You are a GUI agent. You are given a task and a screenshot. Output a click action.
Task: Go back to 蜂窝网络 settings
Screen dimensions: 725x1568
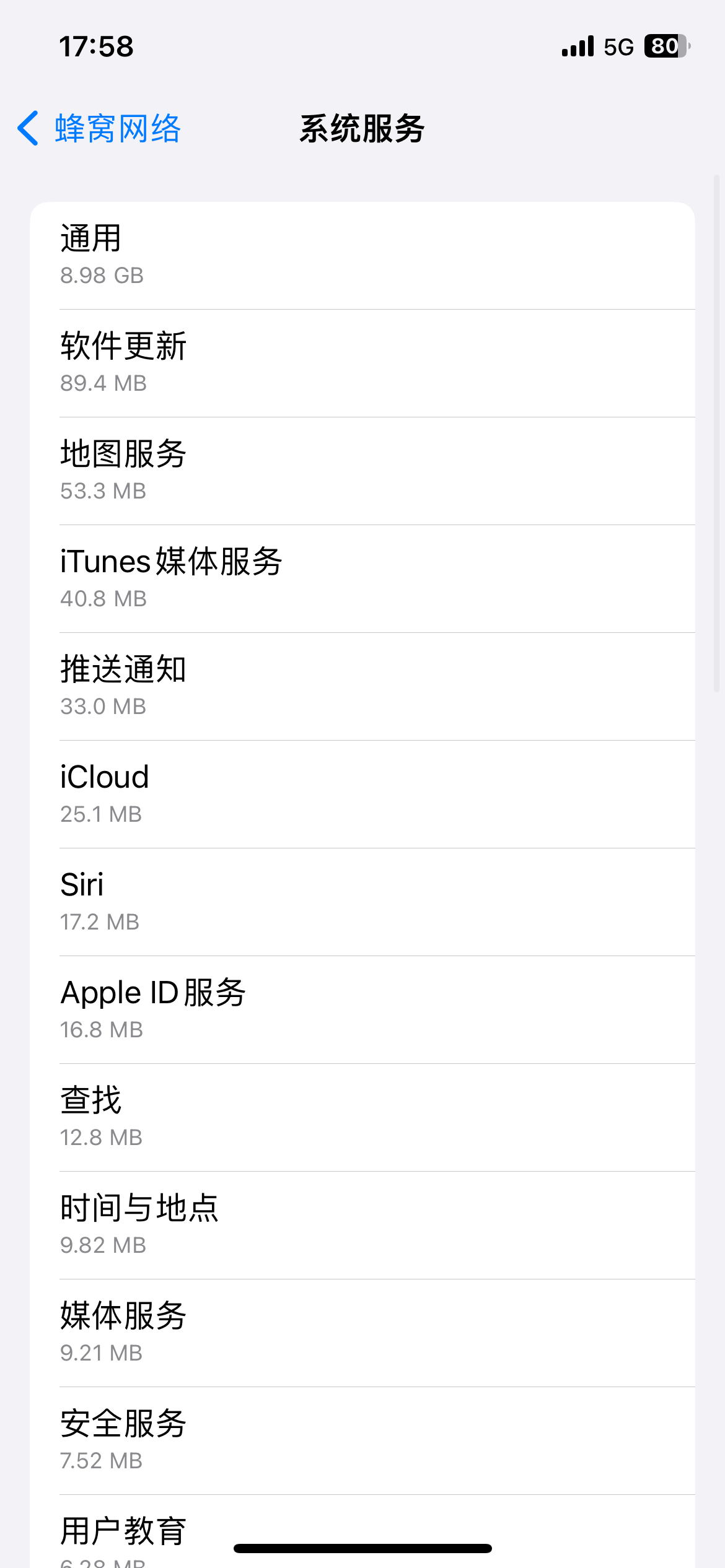(99, 129)
